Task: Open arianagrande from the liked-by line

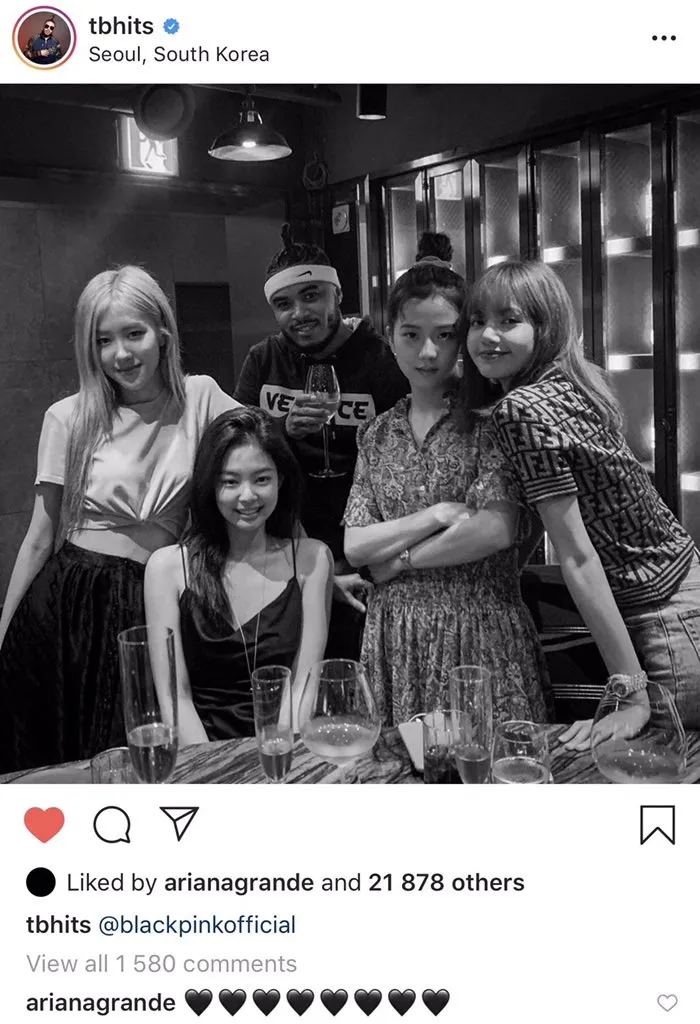Action: point(238,883)
